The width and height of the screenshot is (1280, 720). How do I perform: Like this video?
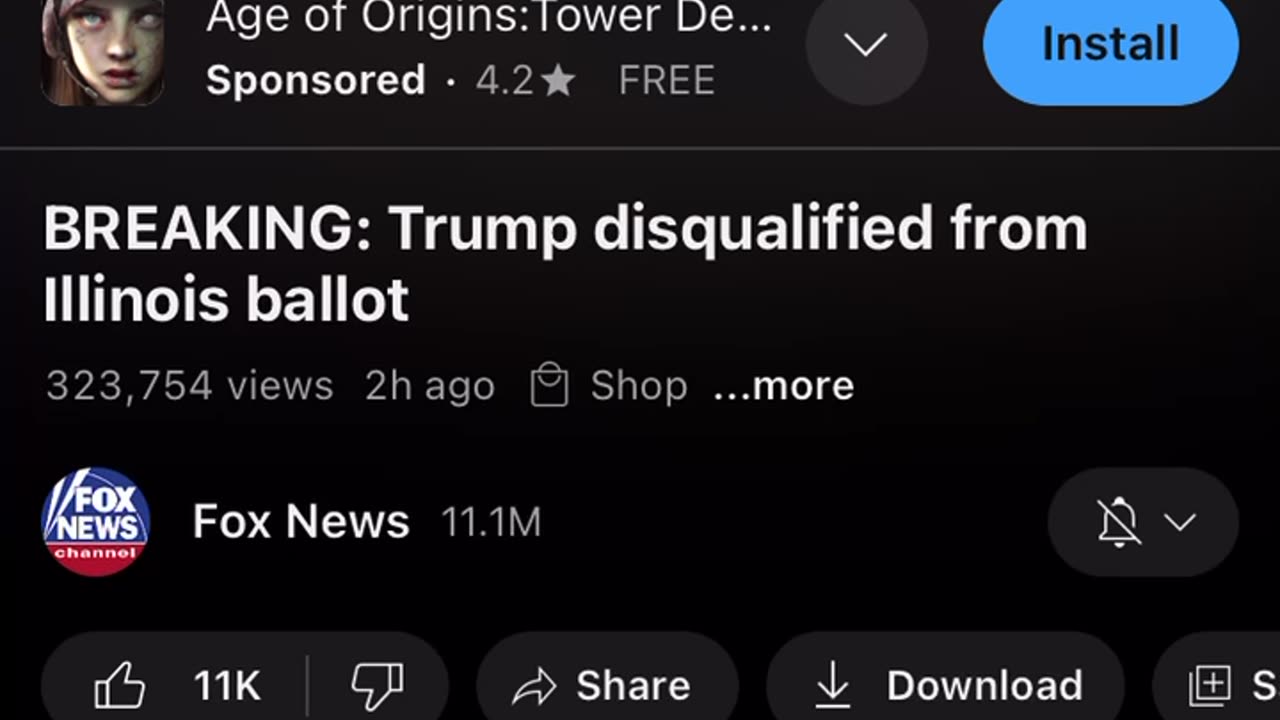tap(175, 685)
